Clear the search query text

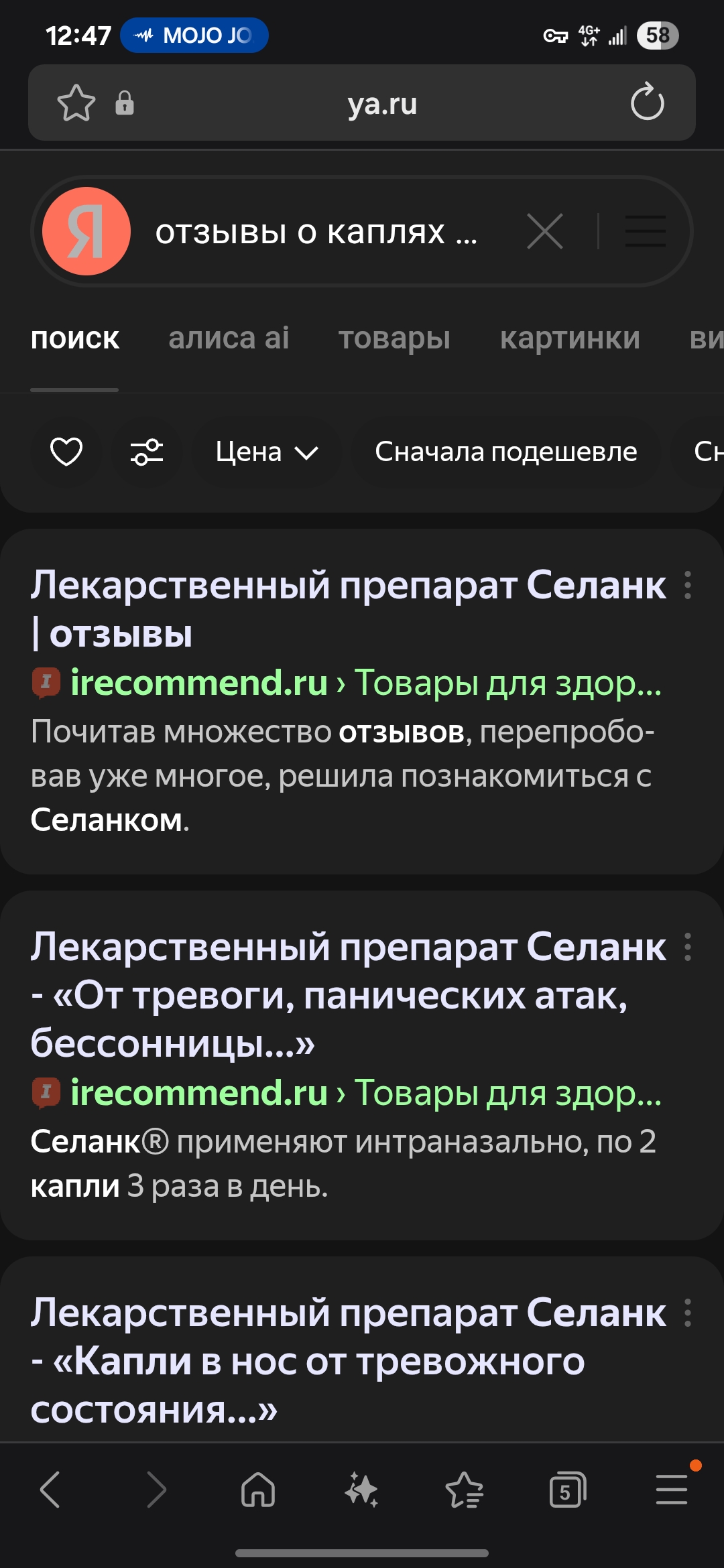click(544, 232)
